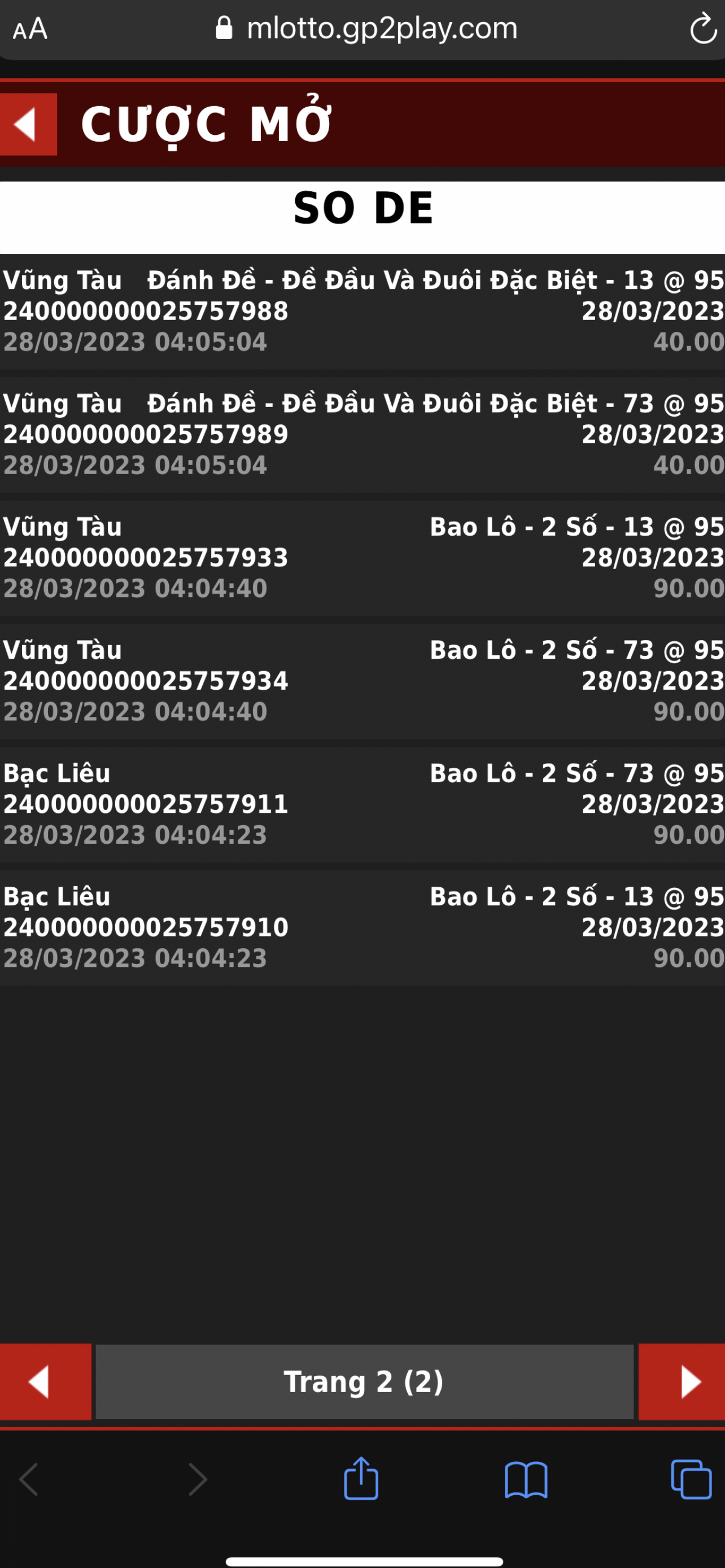
Task: Tap the Trang 2 (2) page indicator
Action: point(365,1382)
